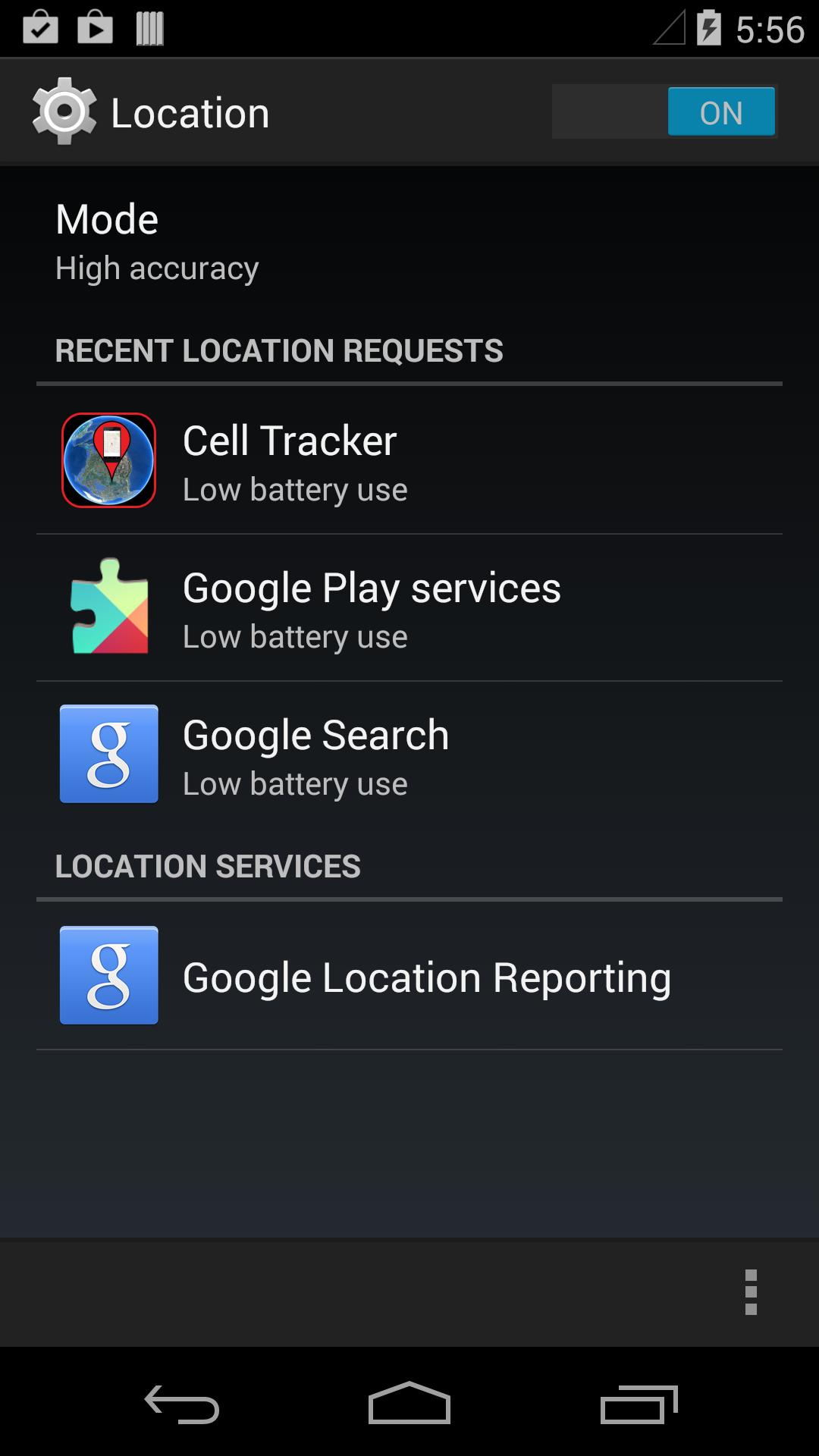Open High accuracy mode options
The width and height of the screenshot is (819, 1456).
(x=158, y=267)
